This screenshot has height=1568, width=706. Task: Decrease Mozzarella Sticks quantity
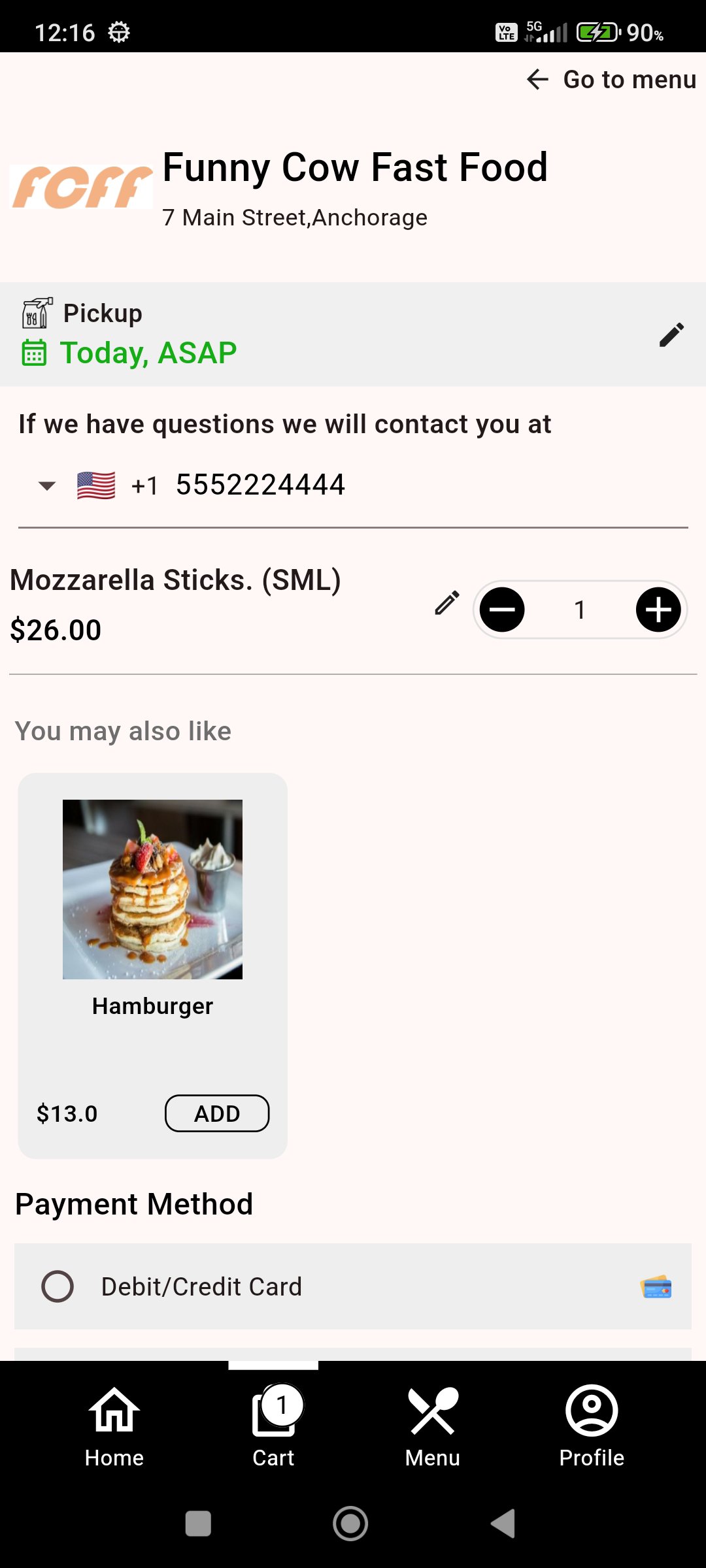pyautogui.click(x=502, y=610)
